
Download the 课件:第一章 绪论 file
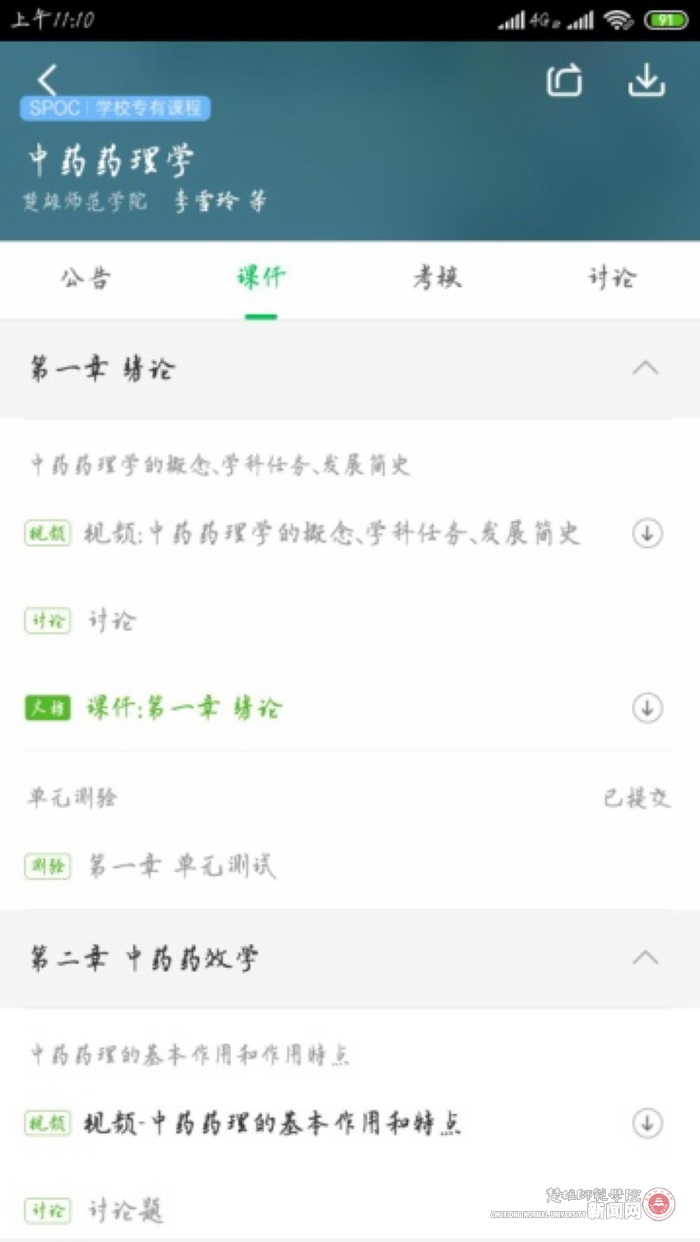click(x=648, y=709)
